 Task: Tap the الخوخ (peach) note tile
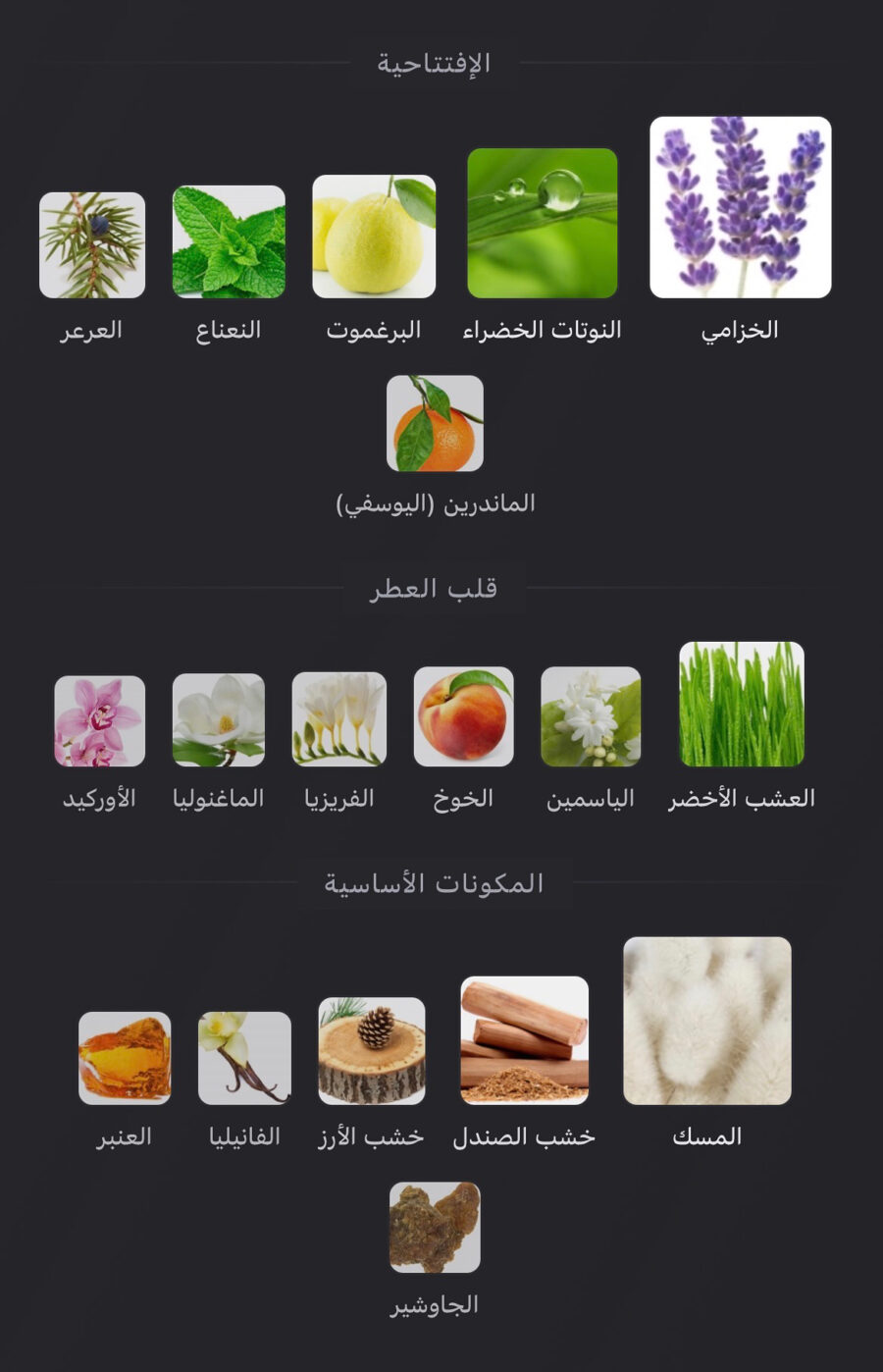[x=463, y=716]
